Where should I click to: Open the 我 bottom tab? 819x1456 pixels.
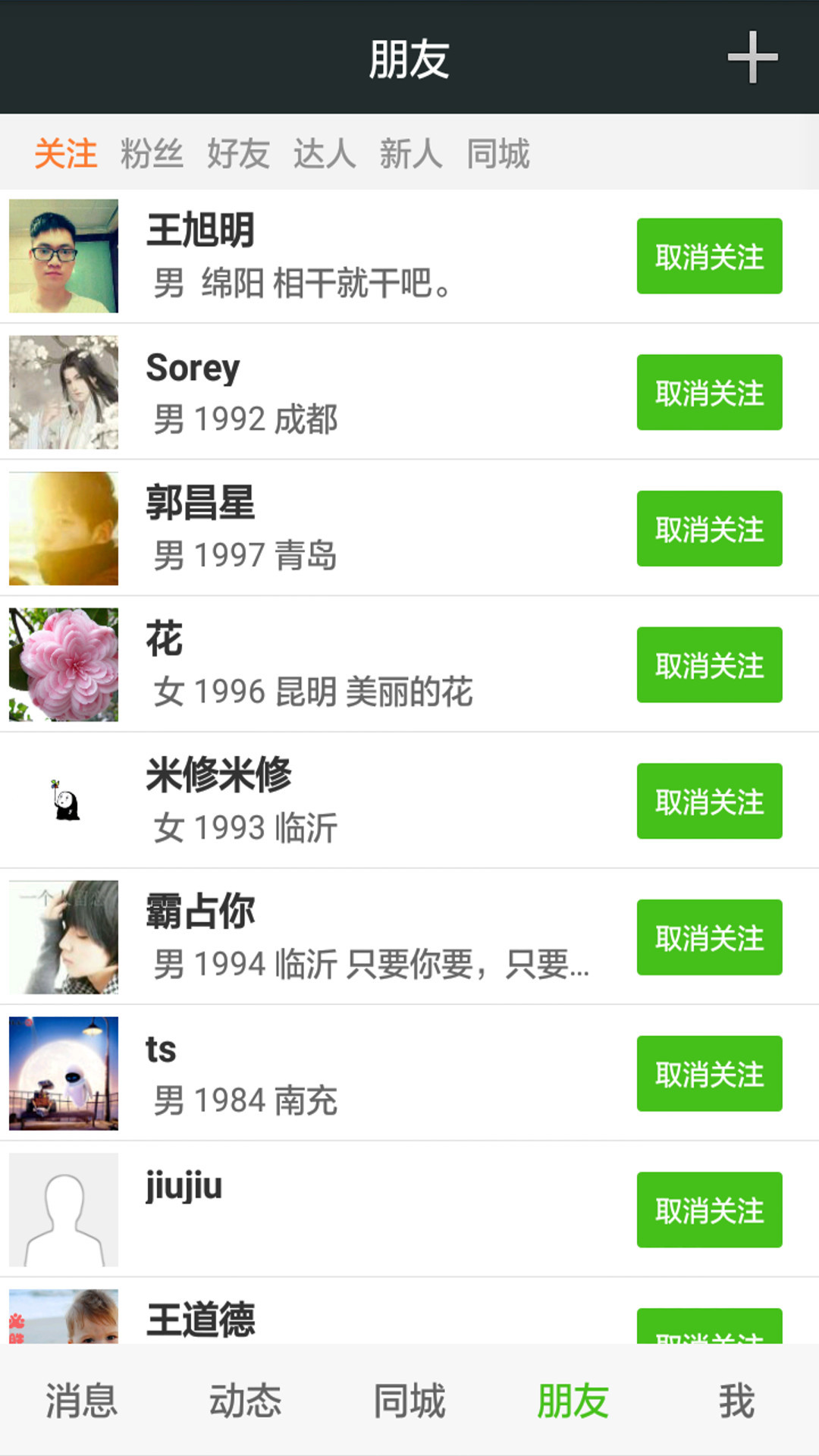click(x=736, y=1400)
